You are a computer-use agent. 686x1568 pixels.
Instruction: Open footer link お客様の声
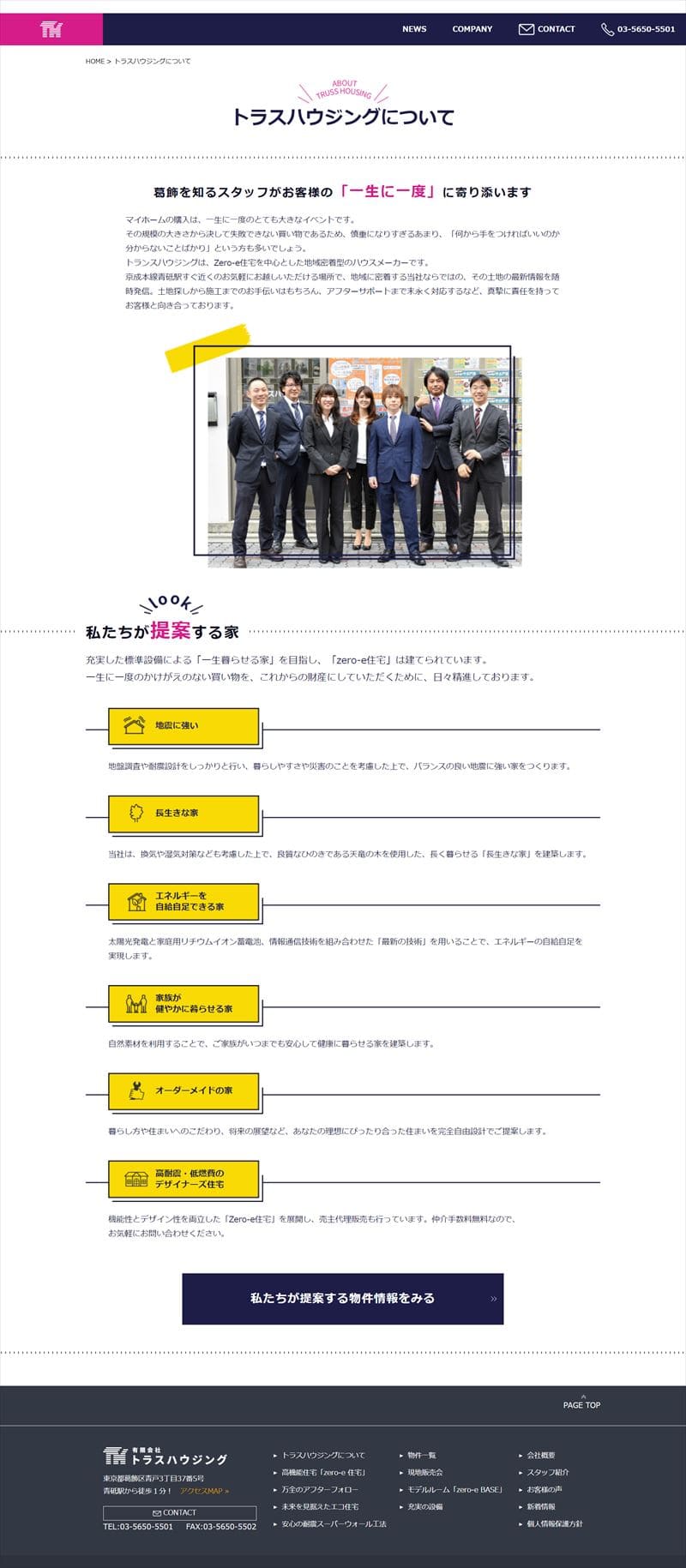coord(545,1489)
